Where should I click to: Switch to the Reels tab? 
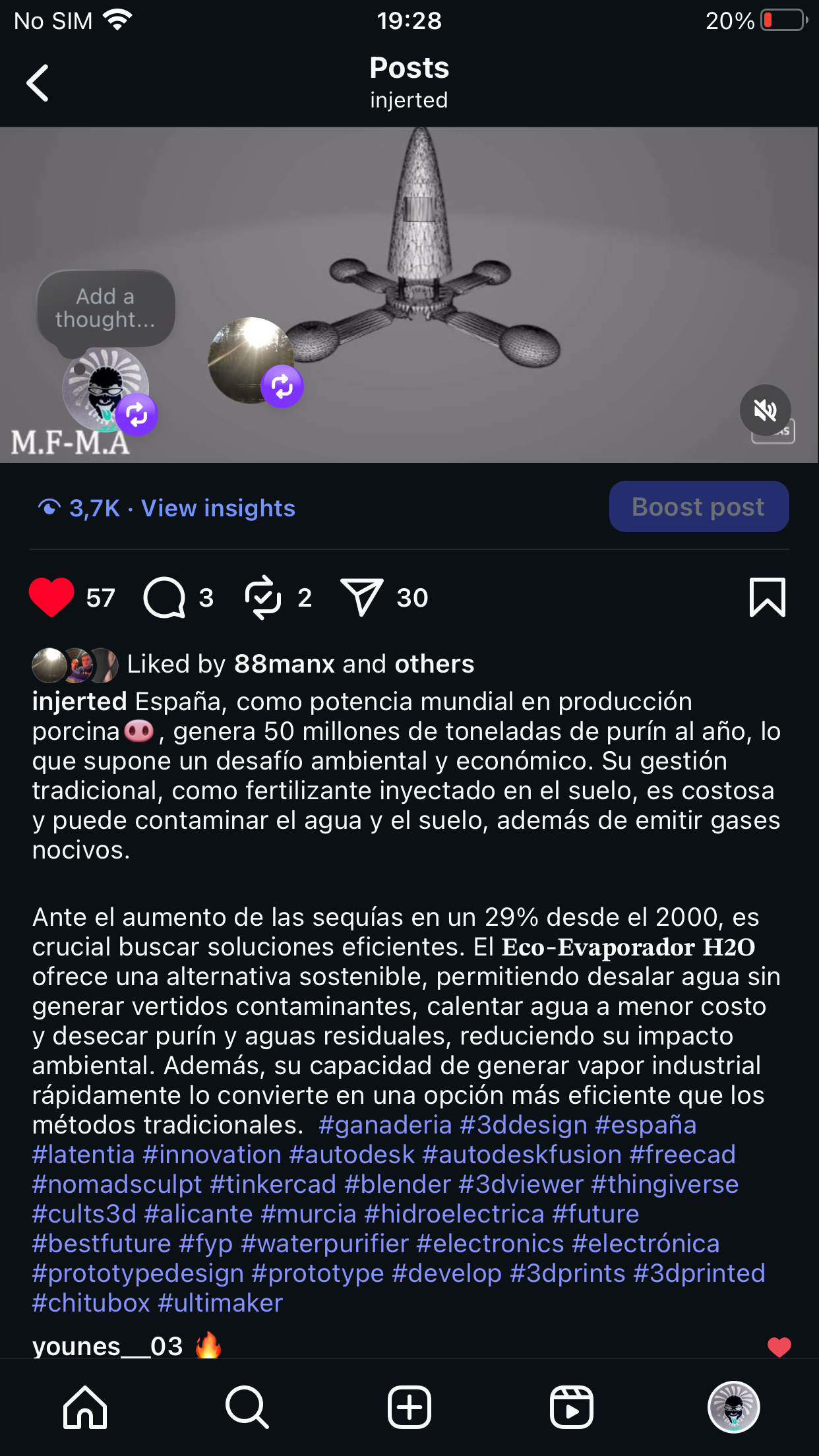(x=571, y=1407)
